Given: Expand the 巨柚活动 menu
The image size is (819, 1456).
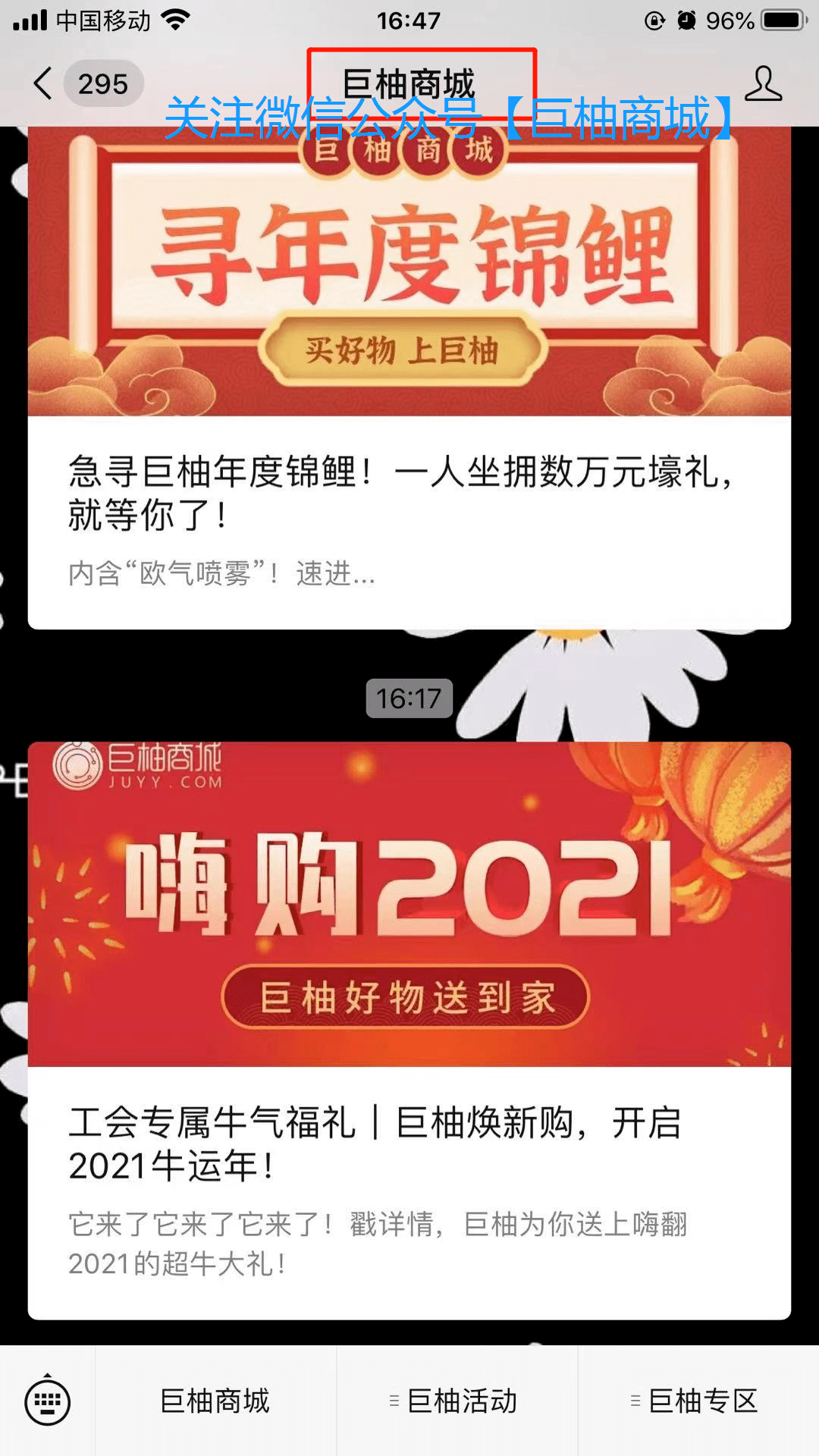Looking at the screenshot, I should coord(457,1401).
